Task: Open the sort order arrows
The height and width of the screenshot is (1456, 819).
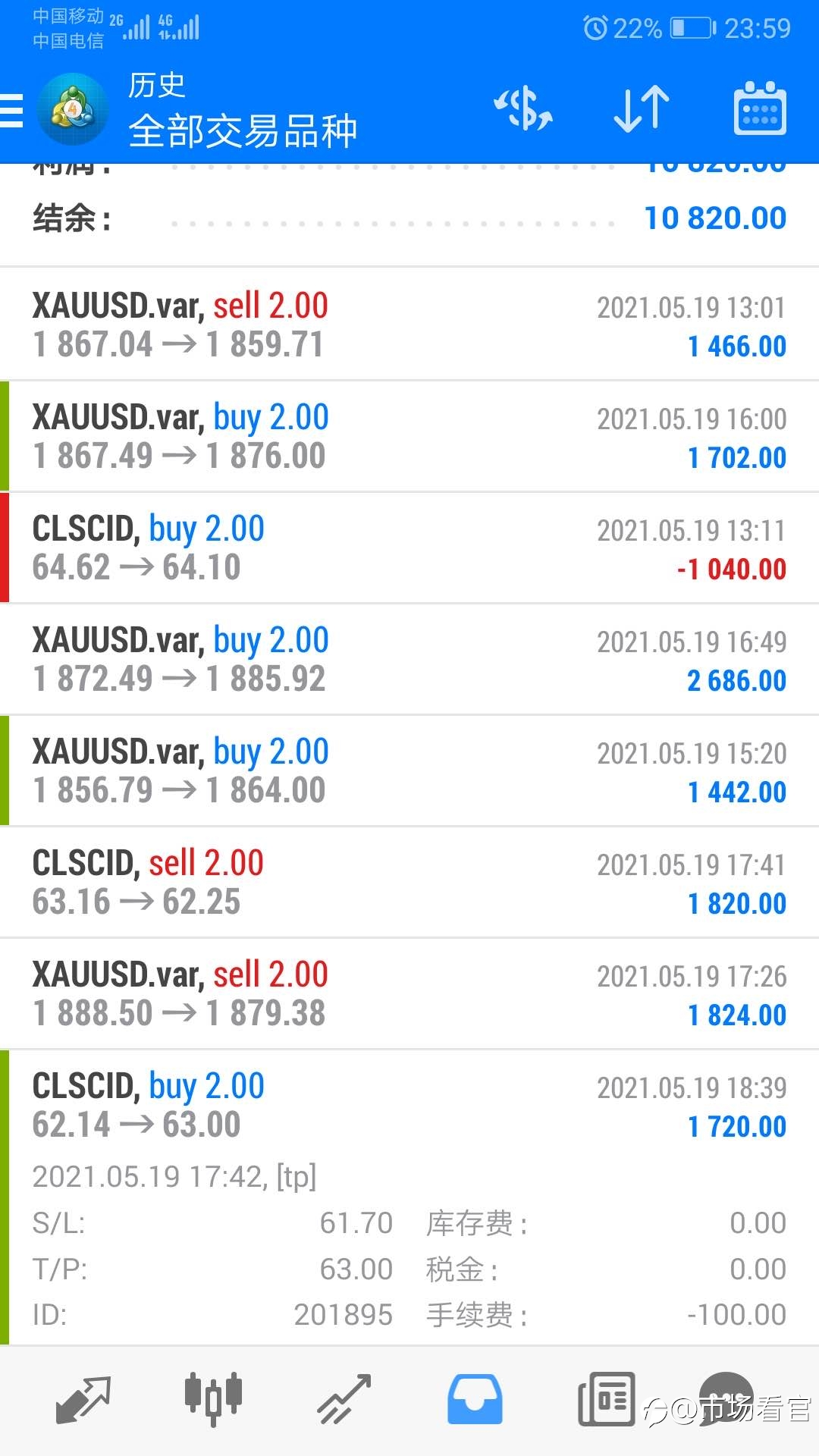Action: click(642, 108)
